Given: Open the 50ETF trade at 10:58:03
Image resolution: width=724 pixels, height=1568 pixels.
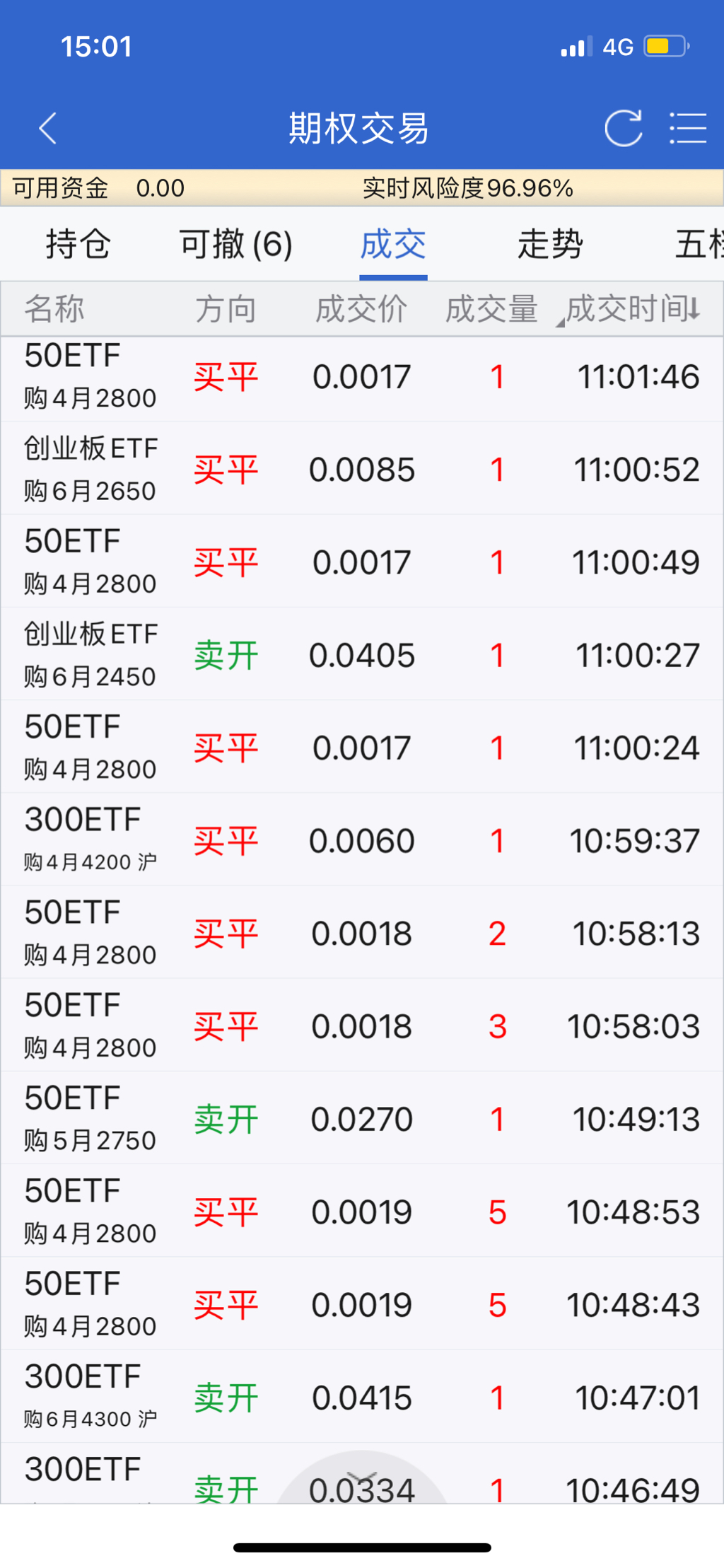Looking at the screenshot, I should click(362, 1026).
